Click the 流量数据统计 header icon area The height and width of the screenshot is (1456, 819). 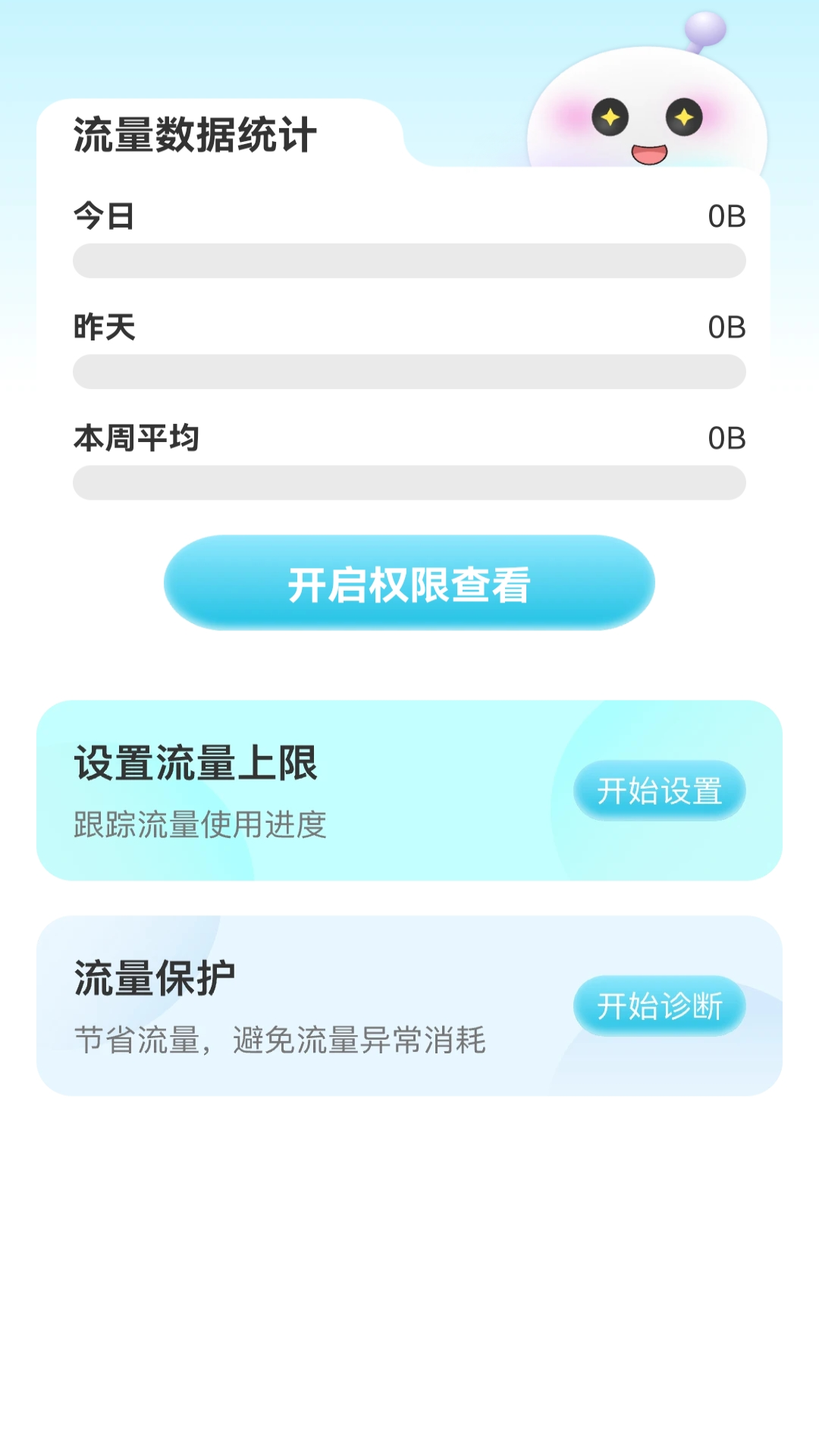tap(227, 133)
